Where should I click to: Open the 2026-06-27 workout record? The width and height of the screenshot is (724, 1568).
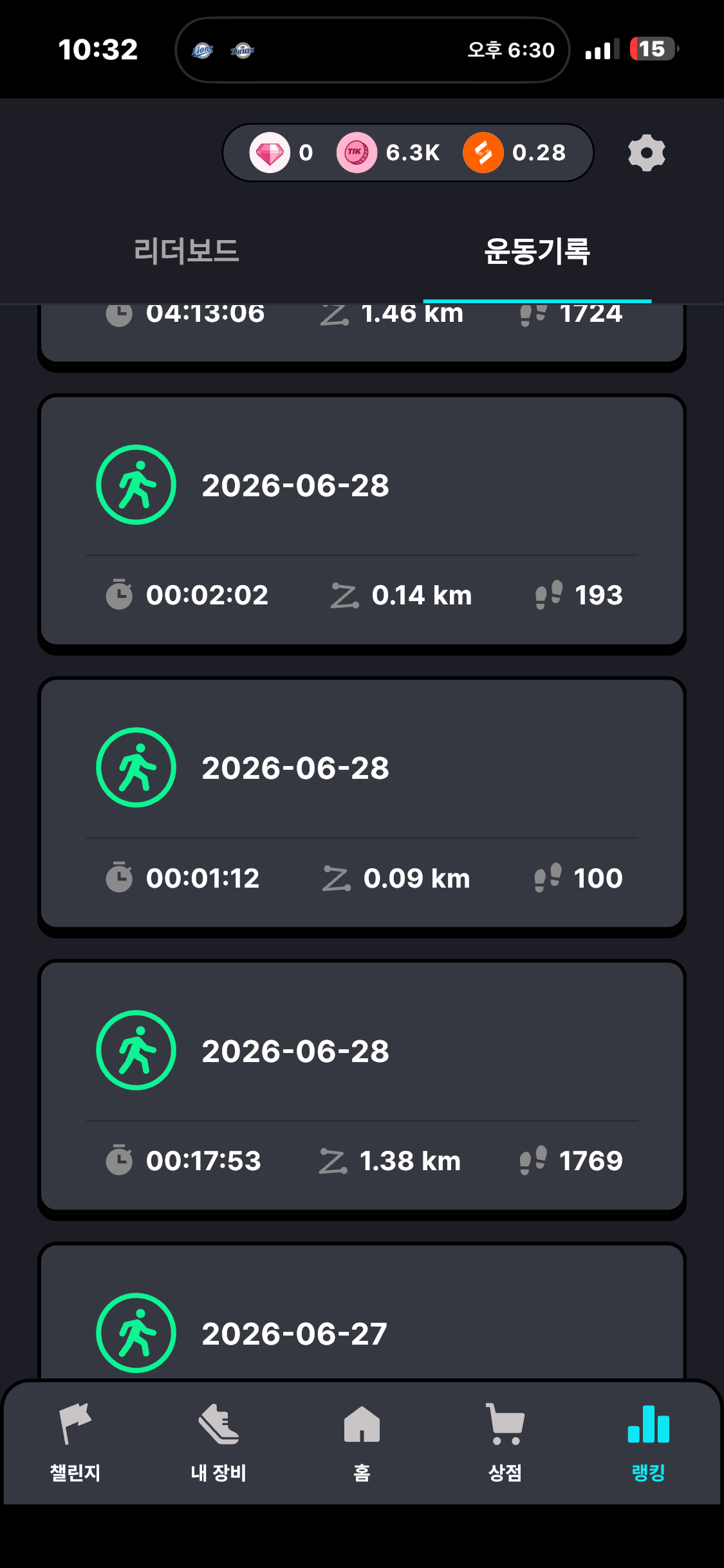[x=362, y=1313]
